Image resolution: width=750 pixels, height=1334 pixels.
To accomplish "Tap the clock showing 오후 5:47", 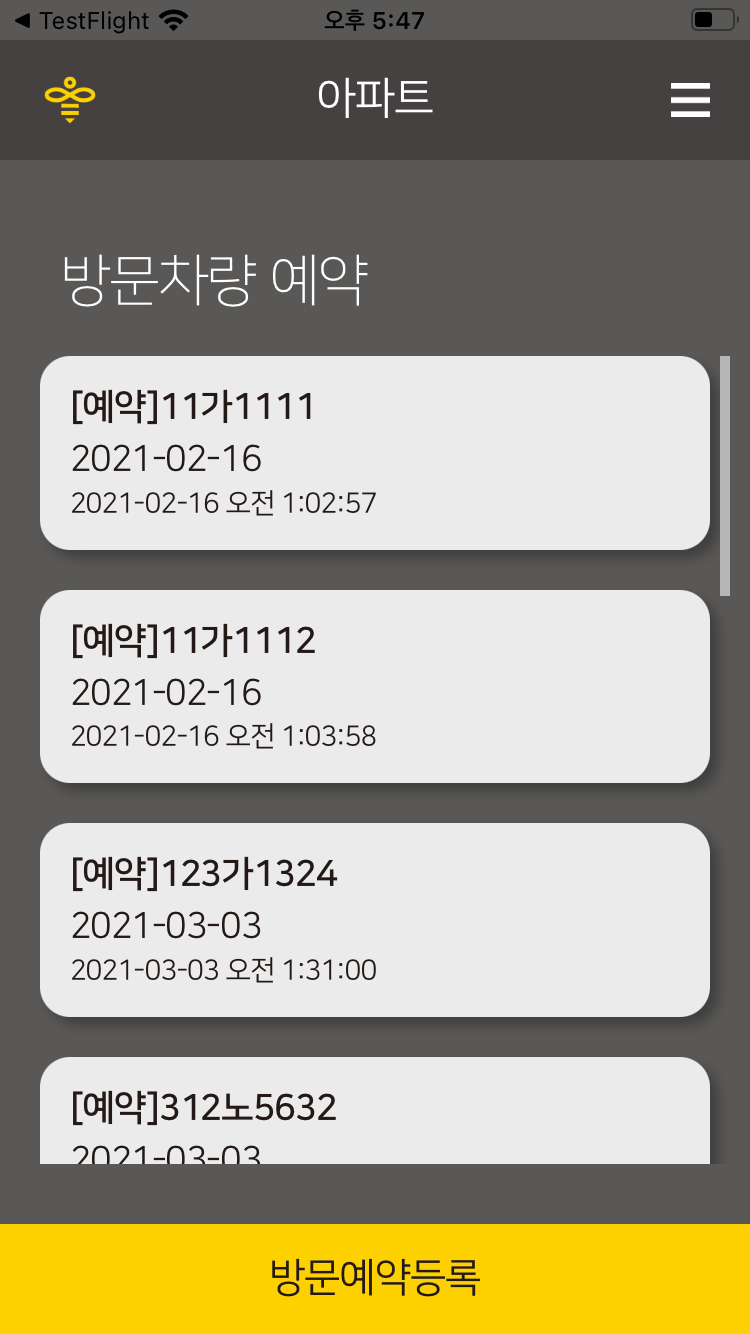I will (x=375, y=18).
